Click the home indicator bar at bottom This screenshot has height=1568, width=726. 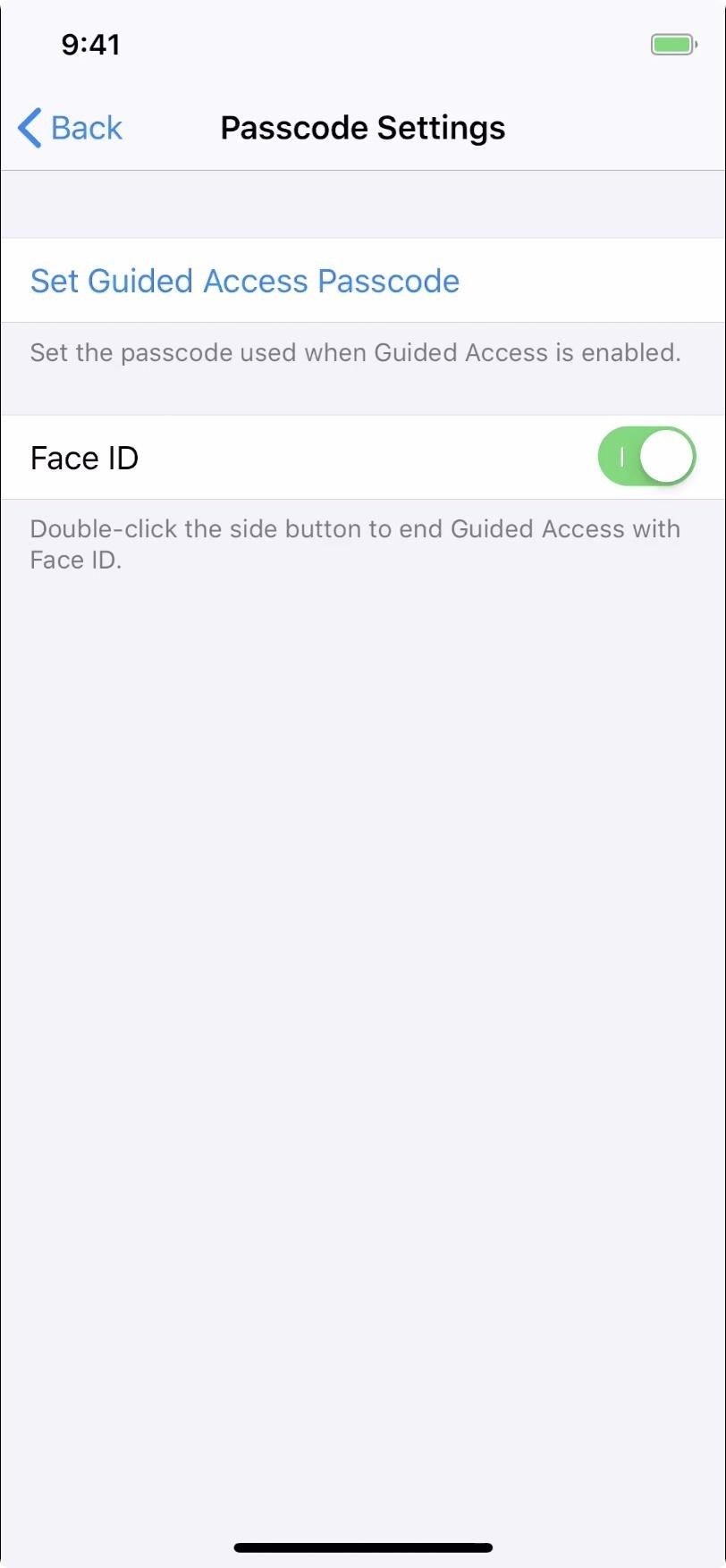[x=363, y=1546]
